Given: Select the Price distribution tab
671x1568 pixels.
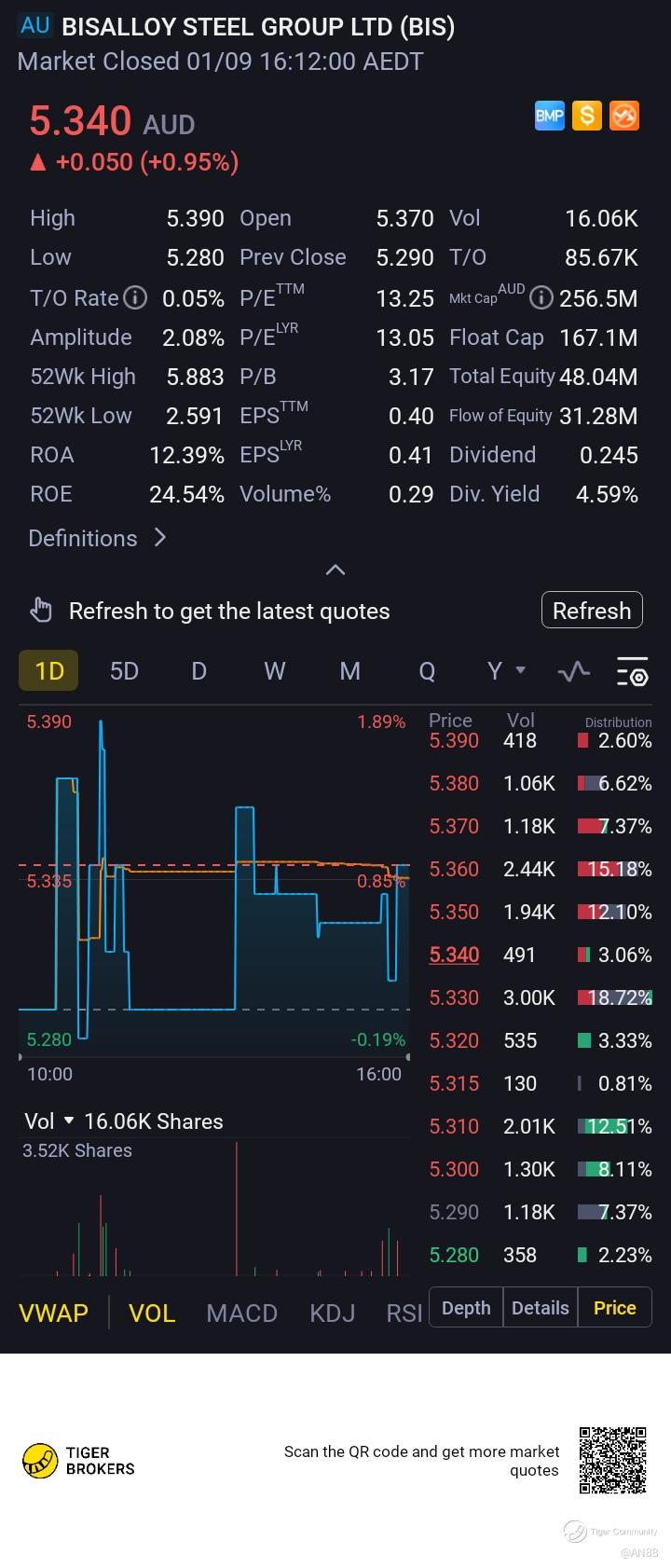Looking at the screenshot, I should (615, 1308).
